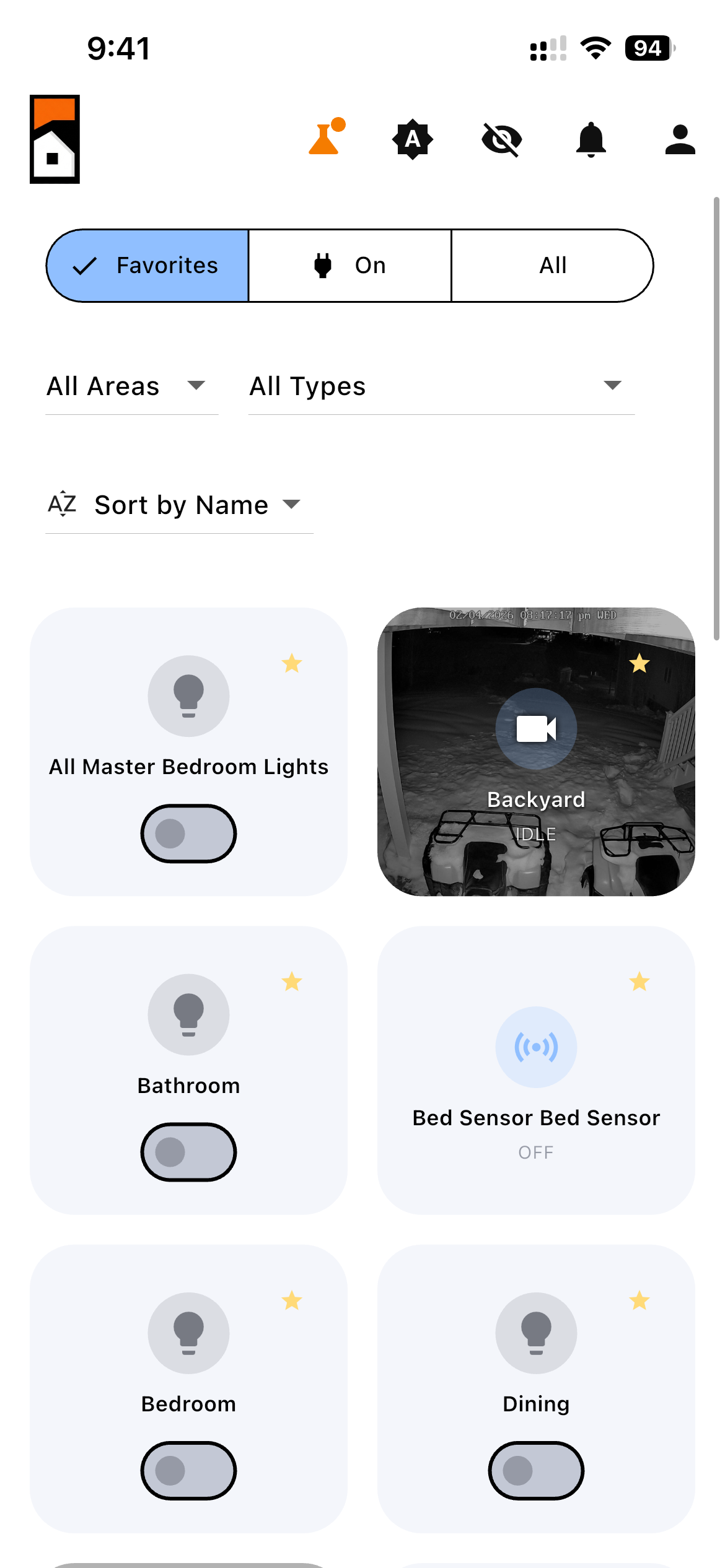Select the All devices tab
Screen dimensions: 725x1568
pos(553,265)
